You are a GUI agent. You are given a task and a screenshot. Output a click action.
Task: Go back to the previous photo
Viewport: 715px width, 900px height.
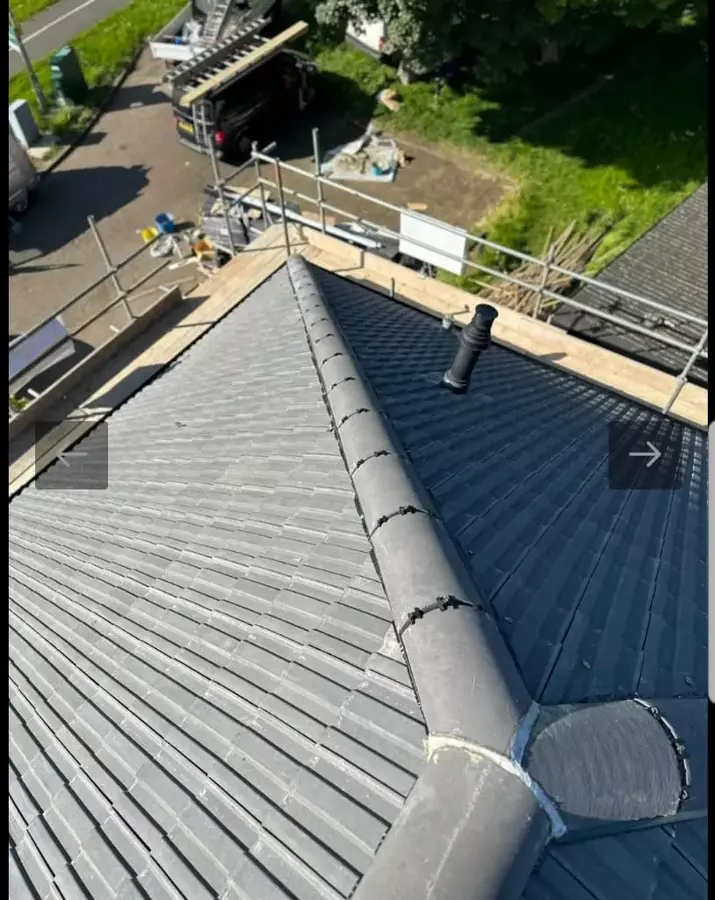click(x=71, y=456)
